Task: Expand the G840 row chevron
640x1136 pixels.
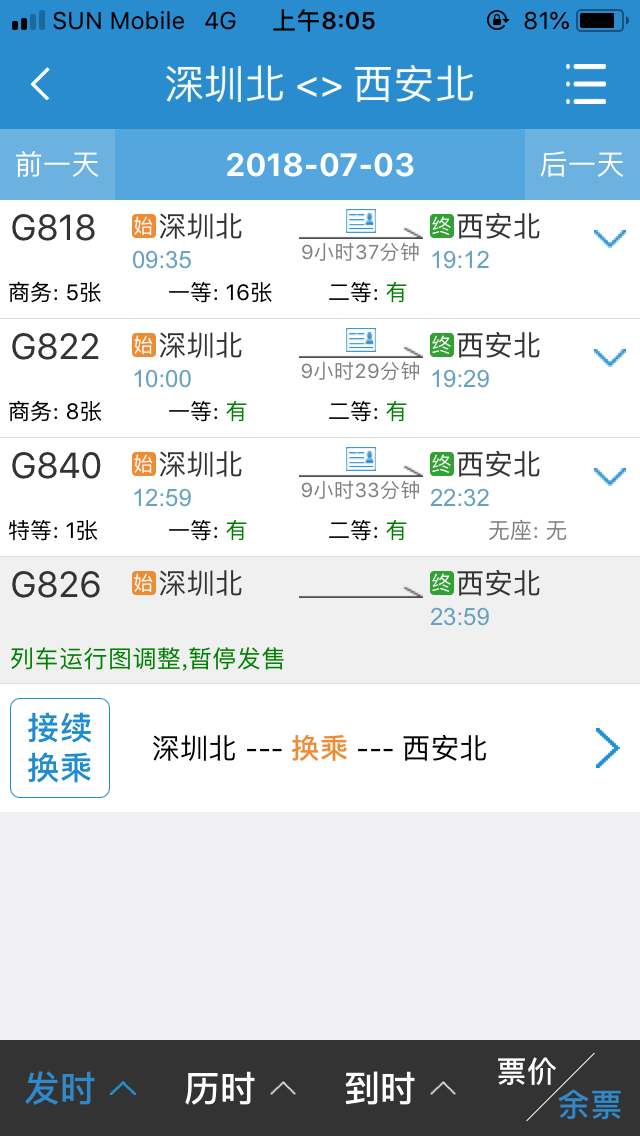Action: 609,477
